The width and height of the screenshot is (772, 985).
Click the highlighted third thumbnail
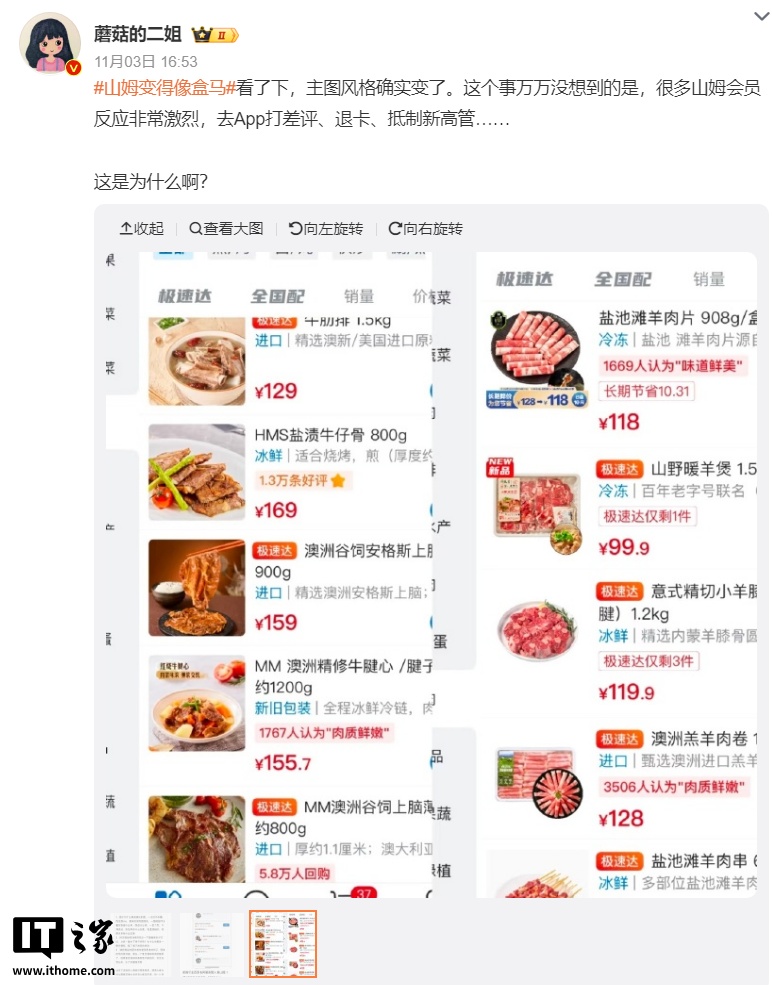point(283,943)
